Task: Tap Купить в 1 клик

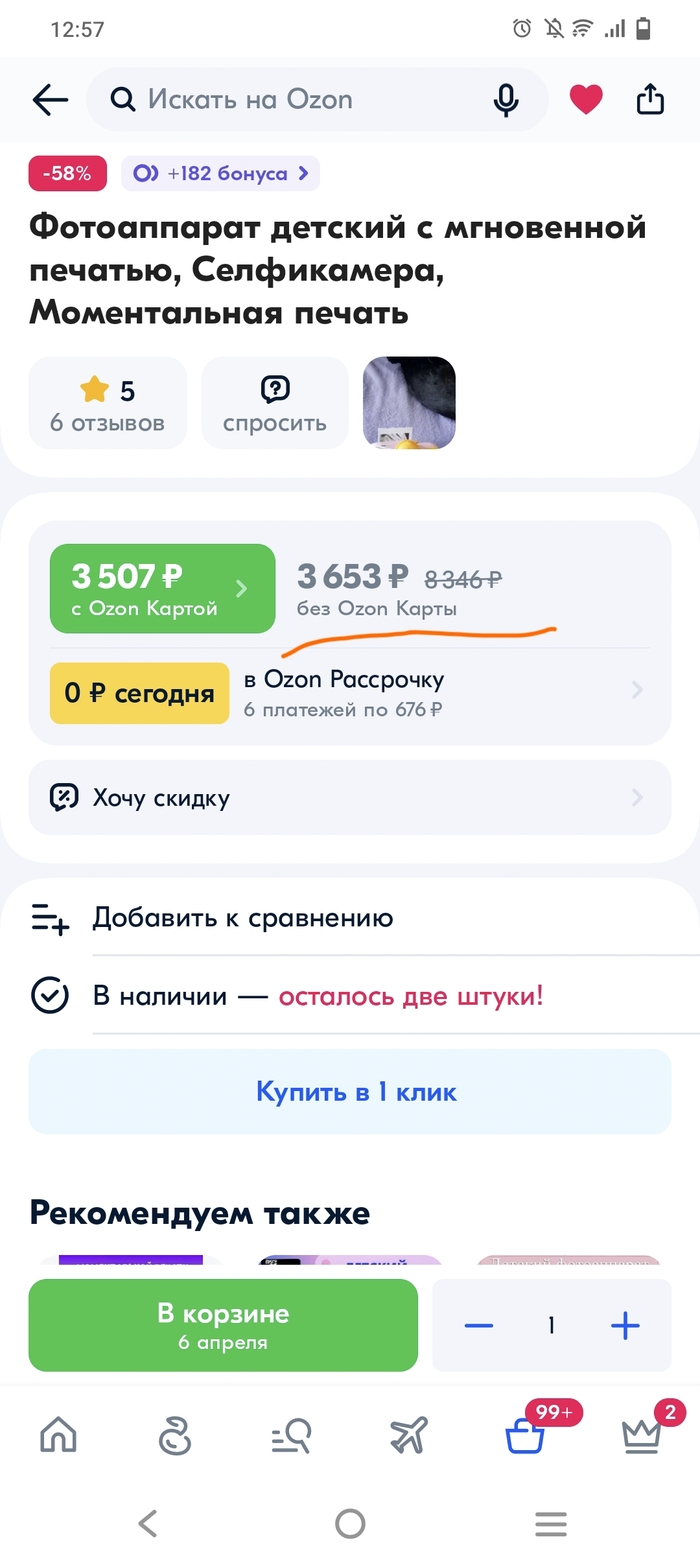Action: pos(349,1092)
